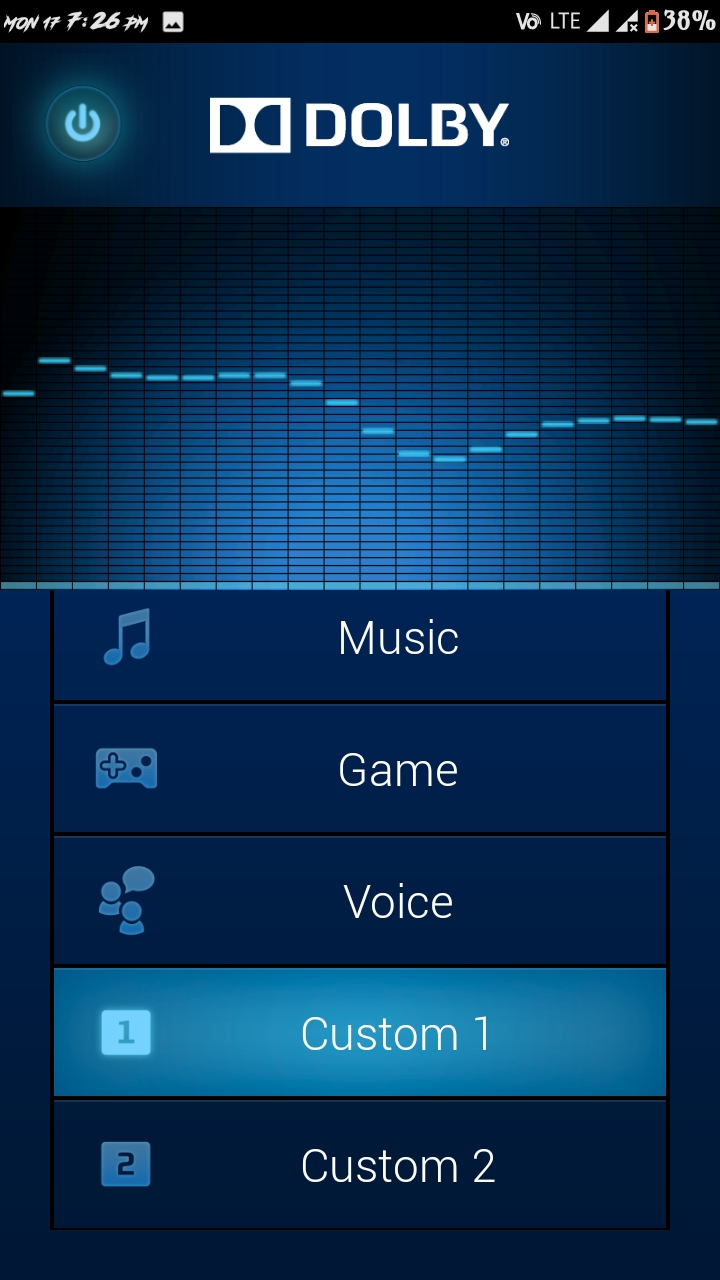
Task: Select the Custom 1 profile
Action: 360,1033
